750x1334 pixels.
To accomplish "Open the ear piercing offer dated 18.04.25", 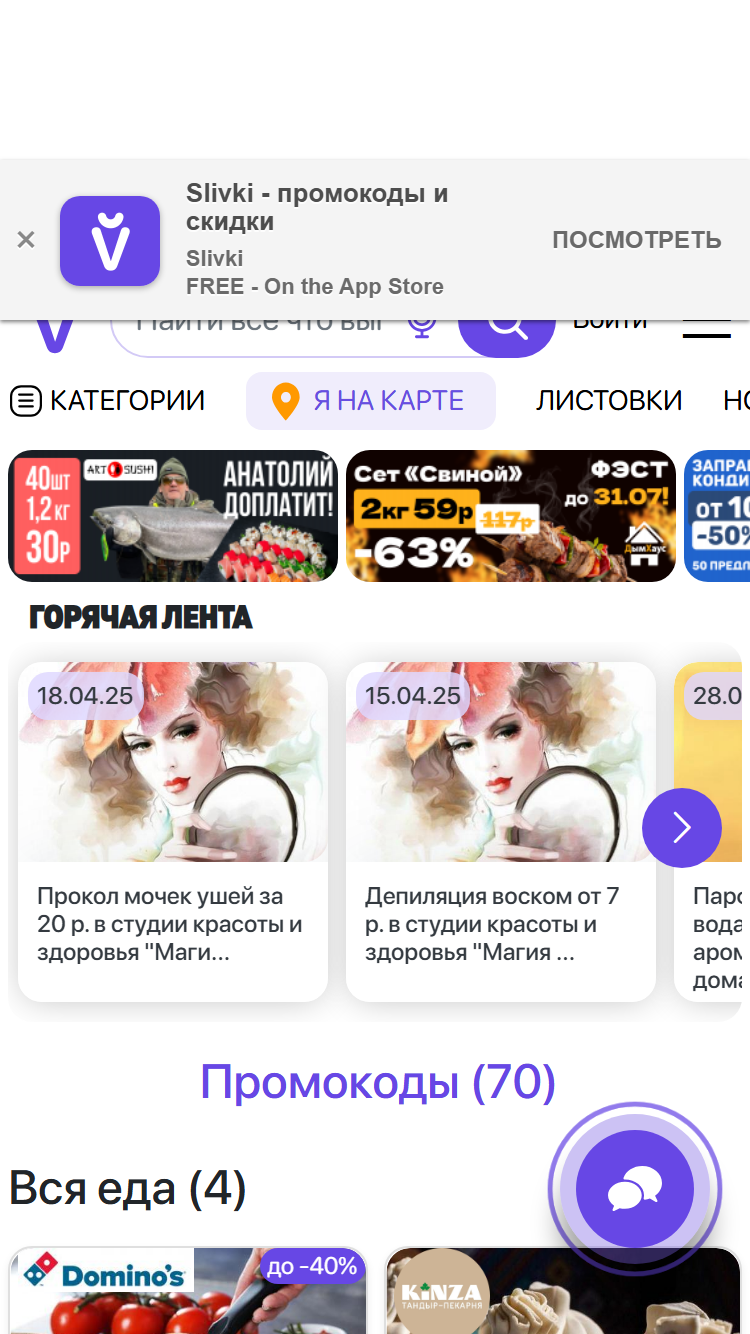I will (173, 832).
